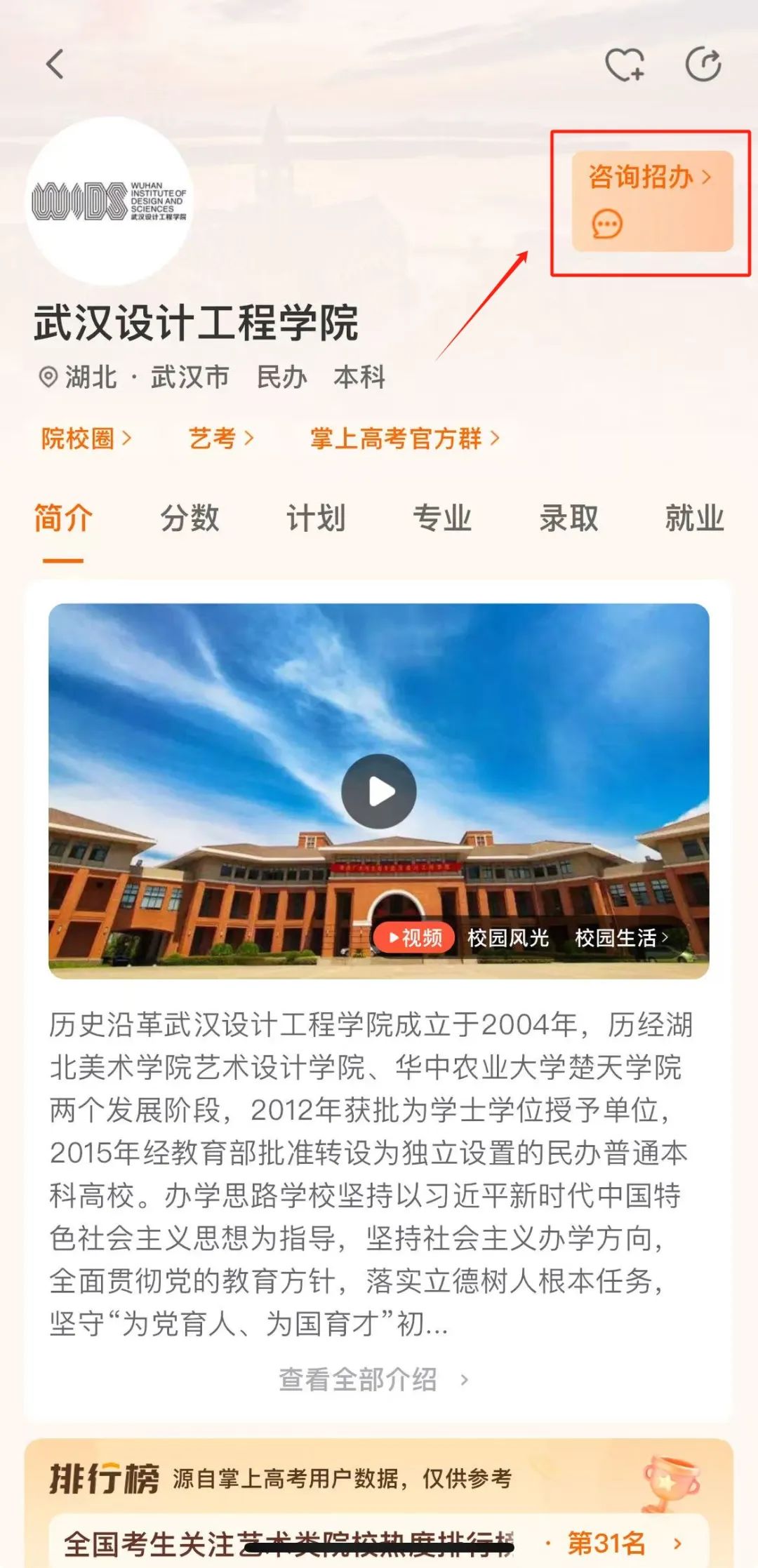Switch to the 专业 tab

(442, 519)
